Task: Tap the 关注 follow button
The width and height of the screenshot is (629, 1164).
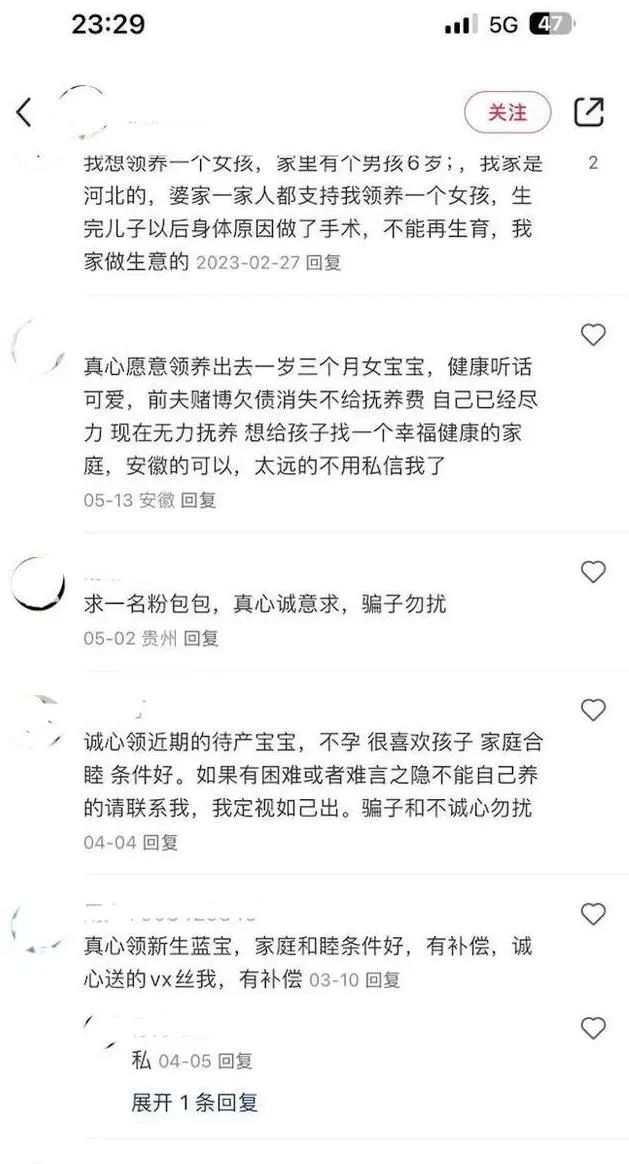Action: pos(507,112)
